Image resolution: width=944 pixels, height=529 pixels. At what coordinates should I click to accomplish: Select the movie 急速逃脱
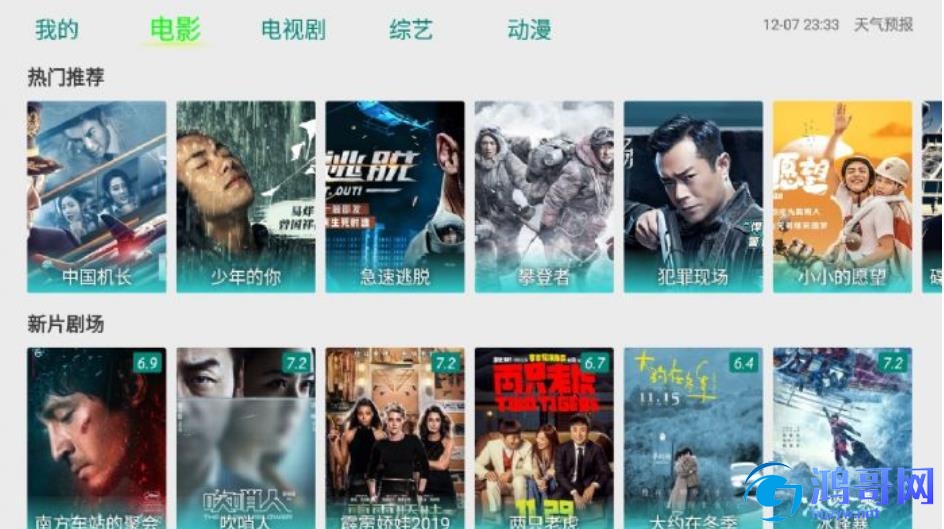coord(394,196)
